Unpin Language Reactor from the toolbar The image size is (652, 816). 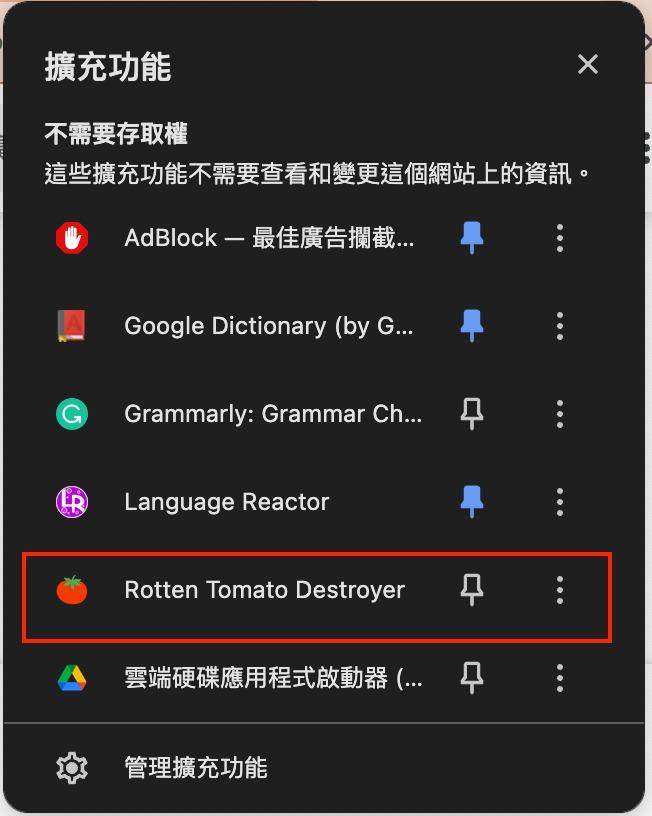click(x=472, y=502)
